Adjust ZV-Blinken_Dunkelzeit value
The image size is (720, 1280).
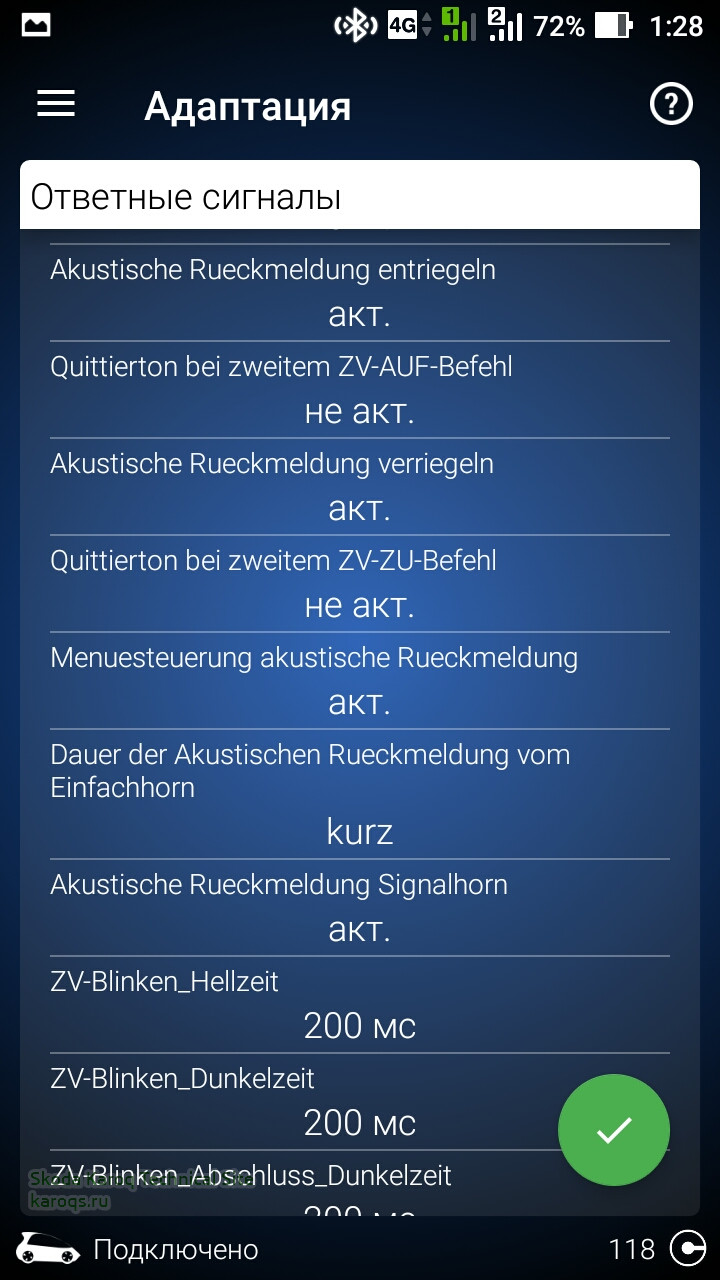pyautogui.click(x=359, y=1122)
